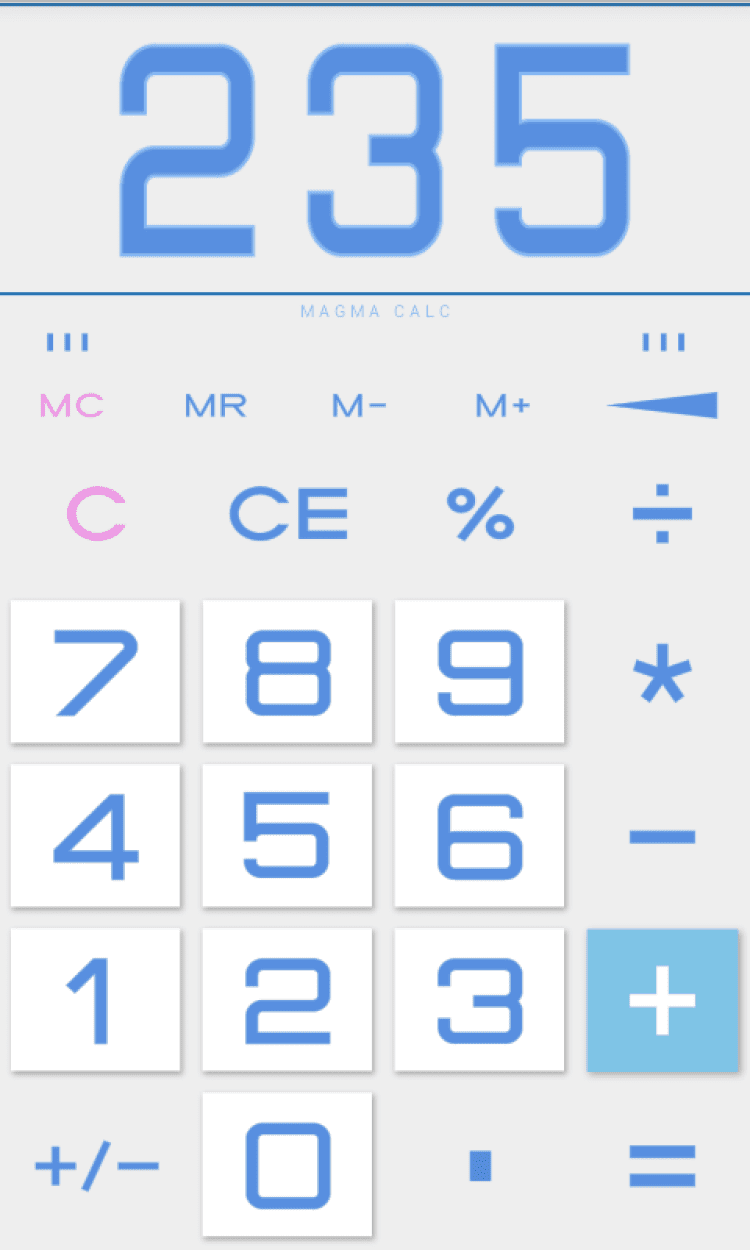Clear entry with CE
This screenshot has width=750, height=1250.
[289, 514]
